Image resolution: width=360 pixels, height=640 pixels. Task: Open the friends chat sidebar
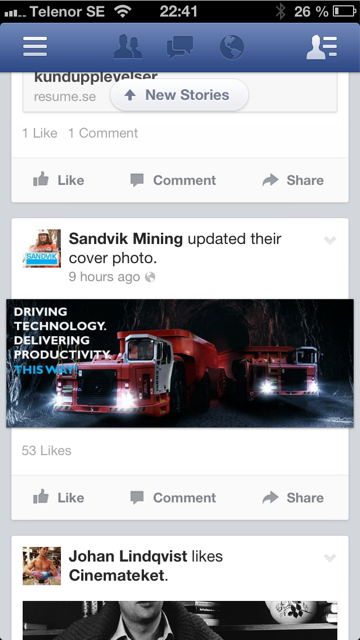point(322,47)
